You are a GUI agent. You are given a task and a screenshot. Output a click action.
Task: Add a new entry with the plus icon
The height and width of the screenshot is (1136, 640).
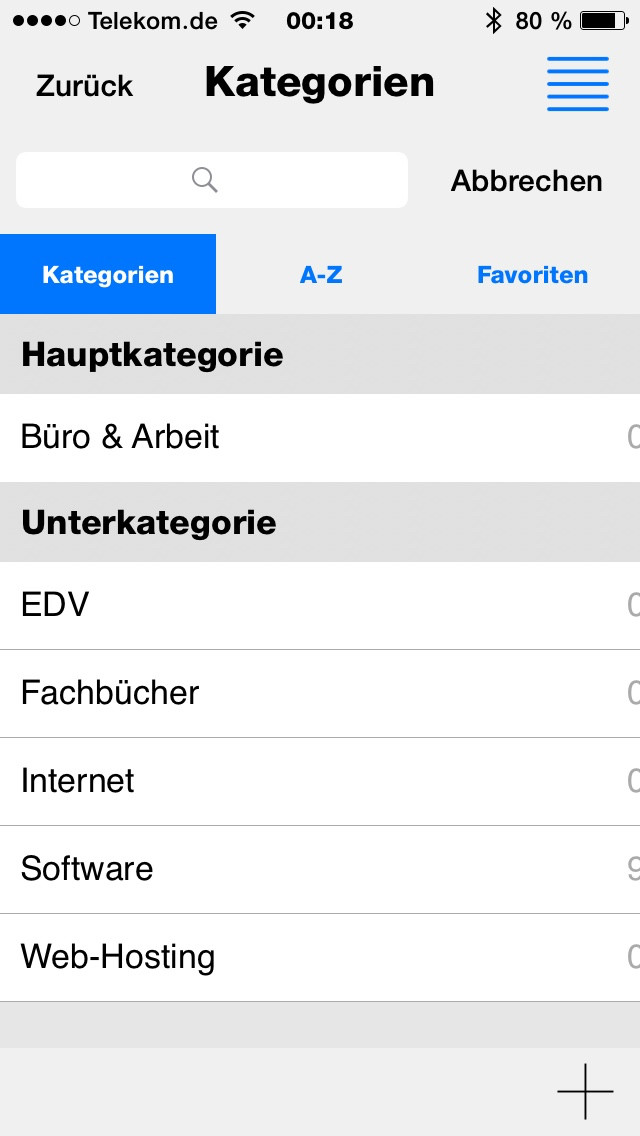585,1091
